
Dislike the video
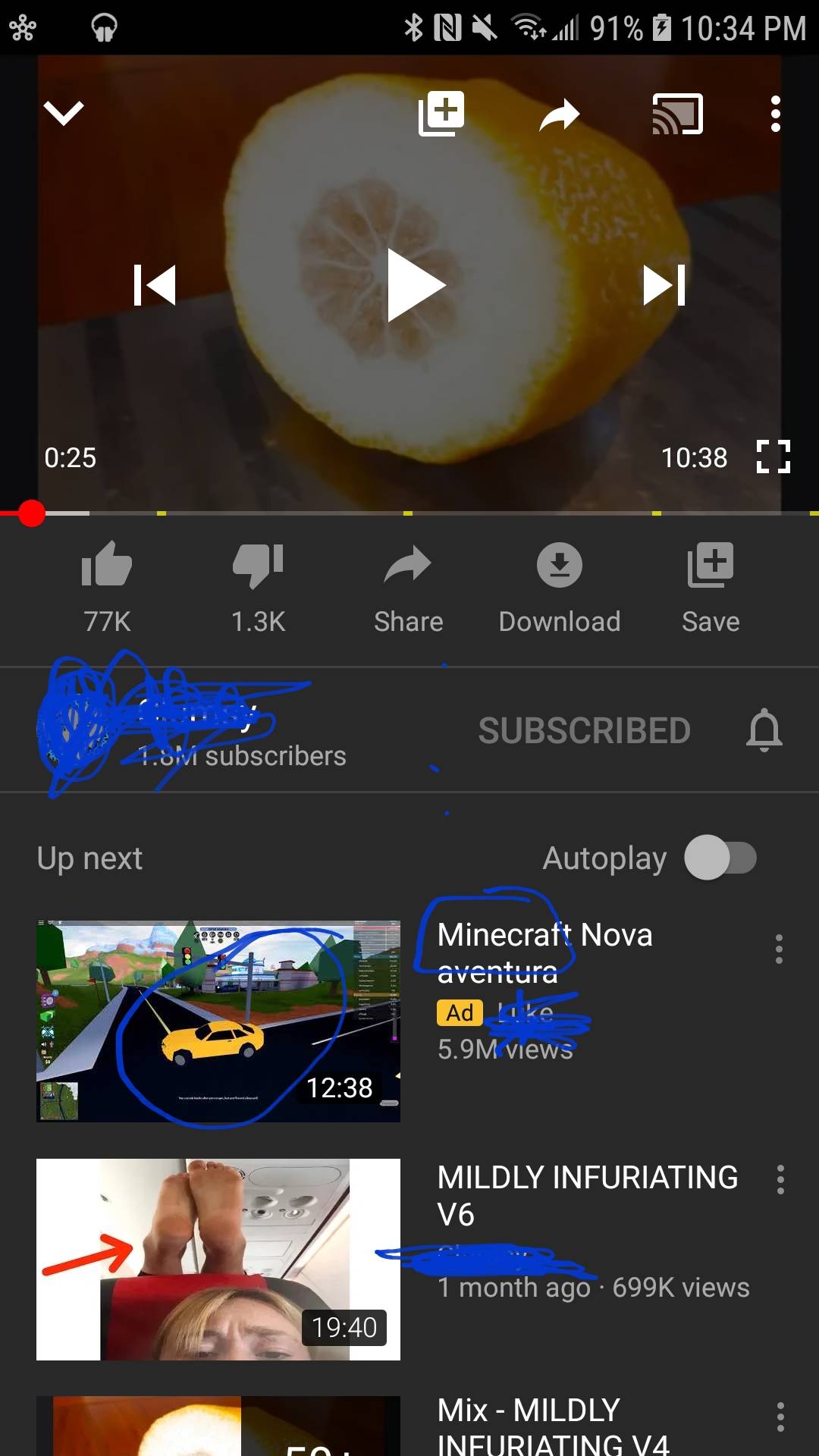pyautogui.click(x=258, y=564)
